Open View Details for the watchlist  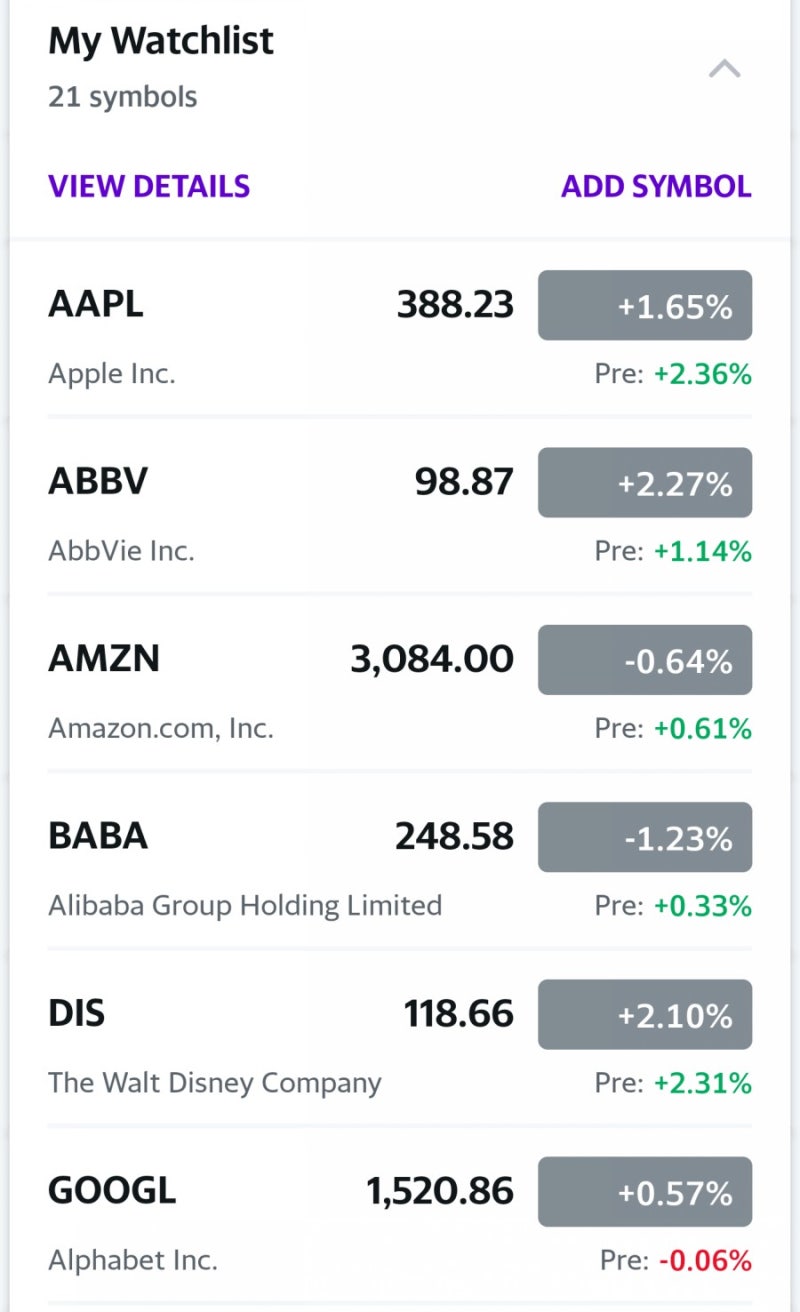149,186
